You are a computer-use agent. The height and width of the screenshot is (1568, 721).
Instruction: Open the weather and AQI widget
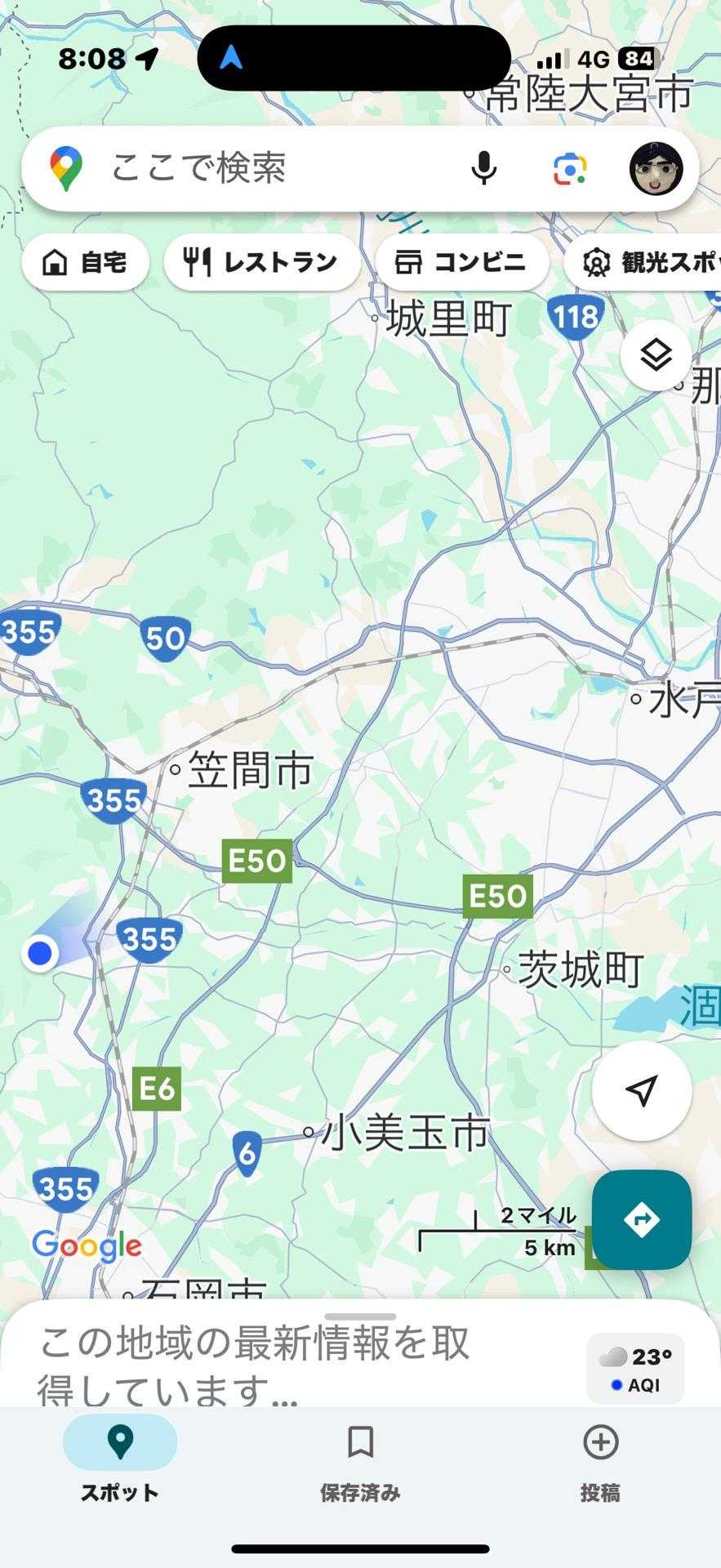tap(636, 1369)
